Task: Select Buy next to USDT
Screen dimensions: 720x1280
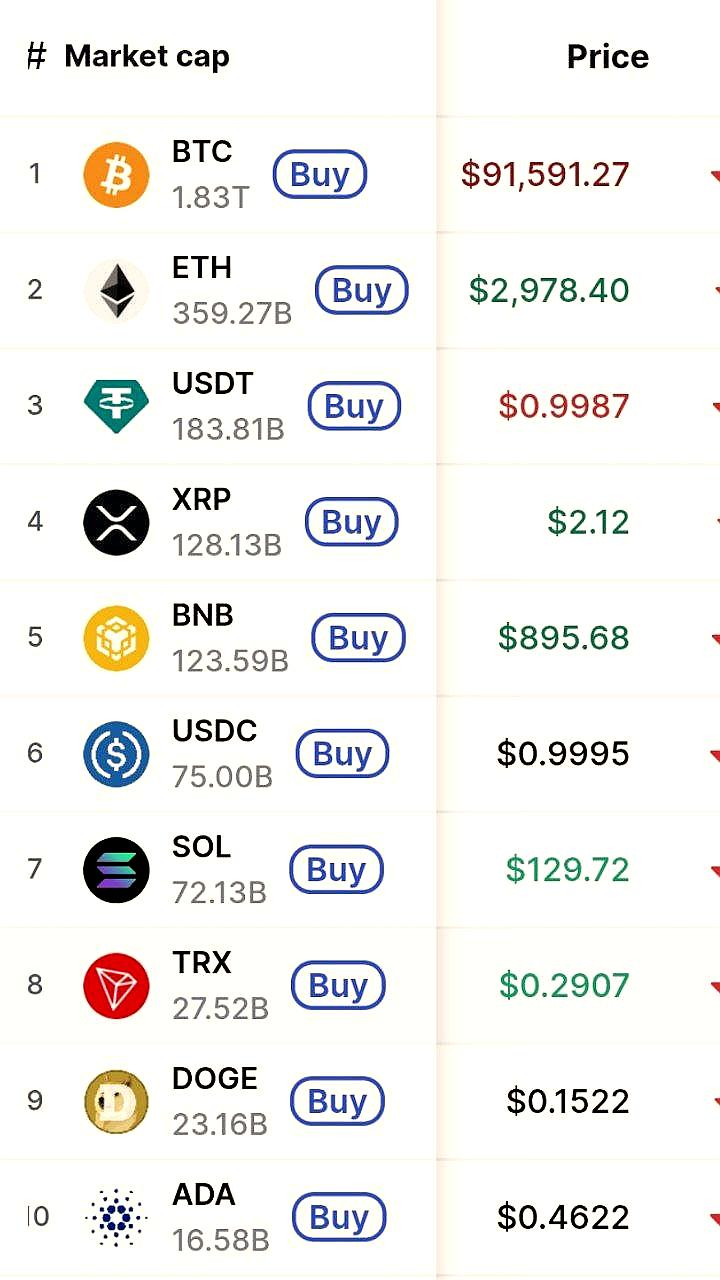Action: pos(354,407)
